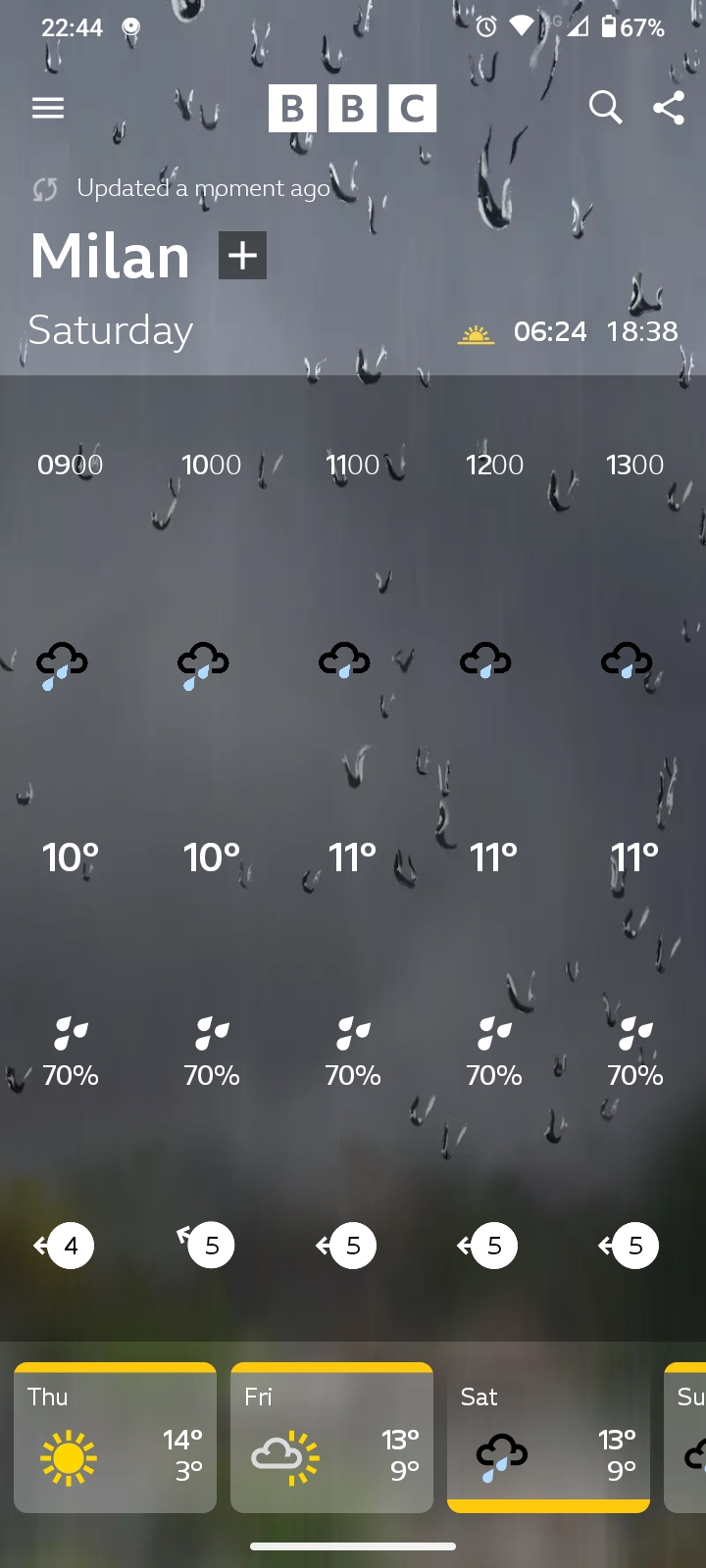Search for a location
Viewport: 706px width, 1568px height.
(605, 108)
